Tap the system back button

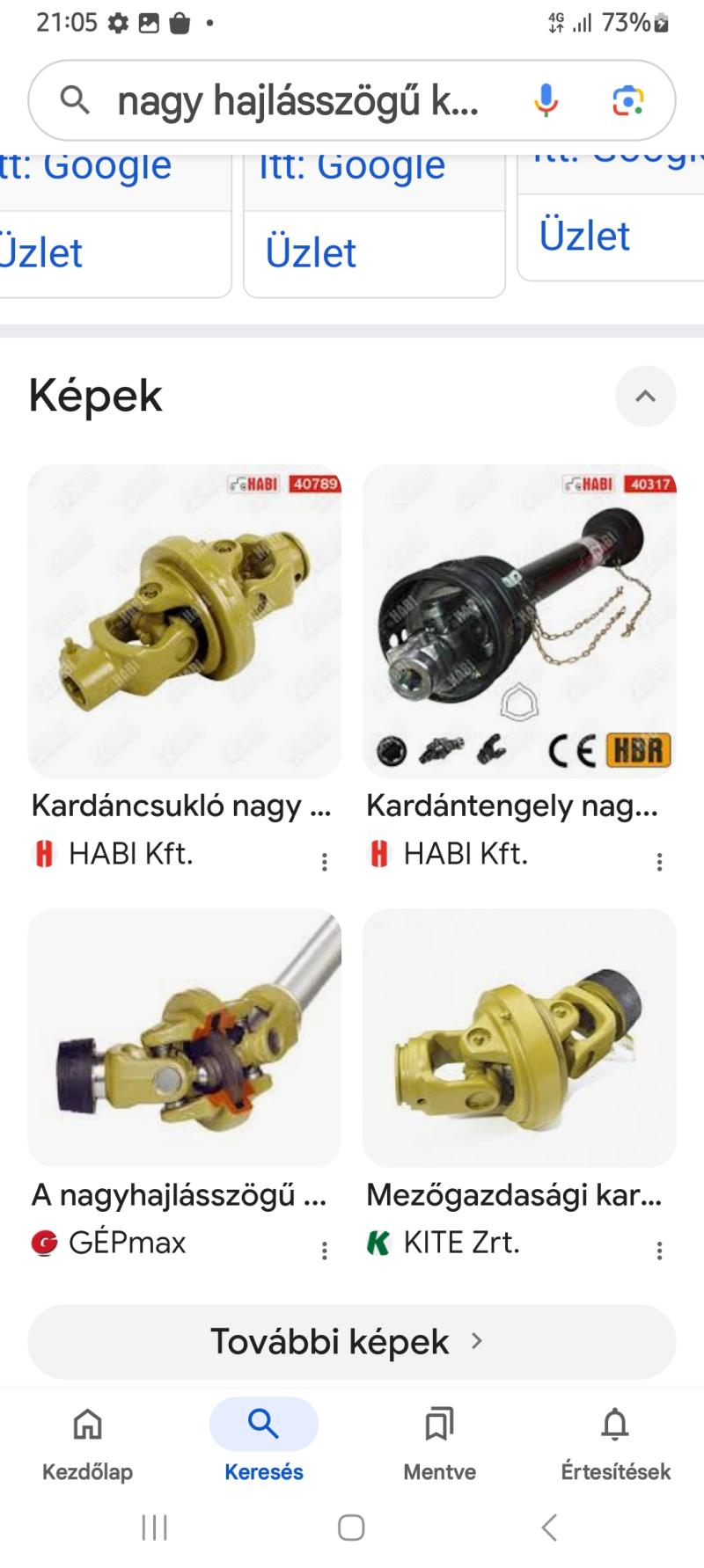pos(549,1528)
